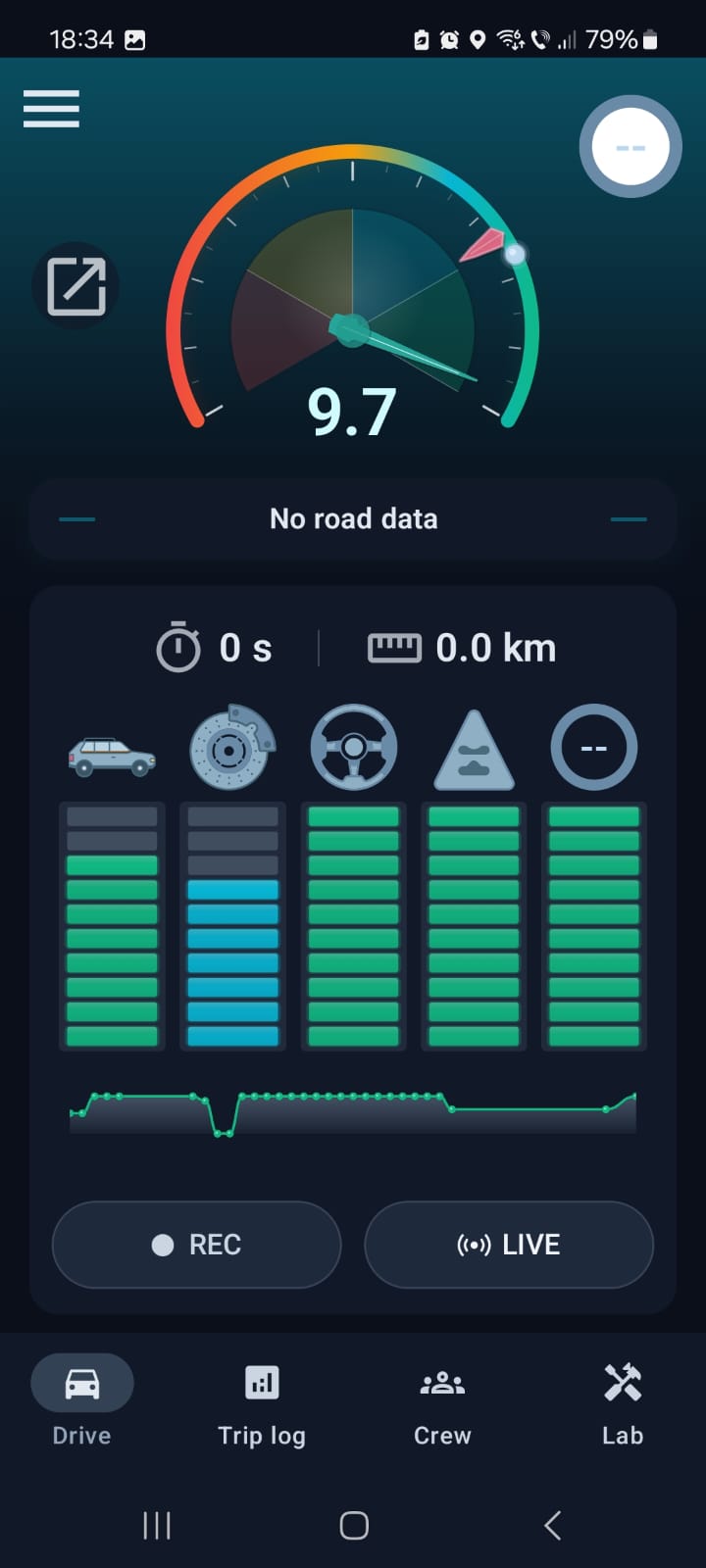Select the car condition metric icon
This screenshot has height=1568, width=706.
(111, 748)
